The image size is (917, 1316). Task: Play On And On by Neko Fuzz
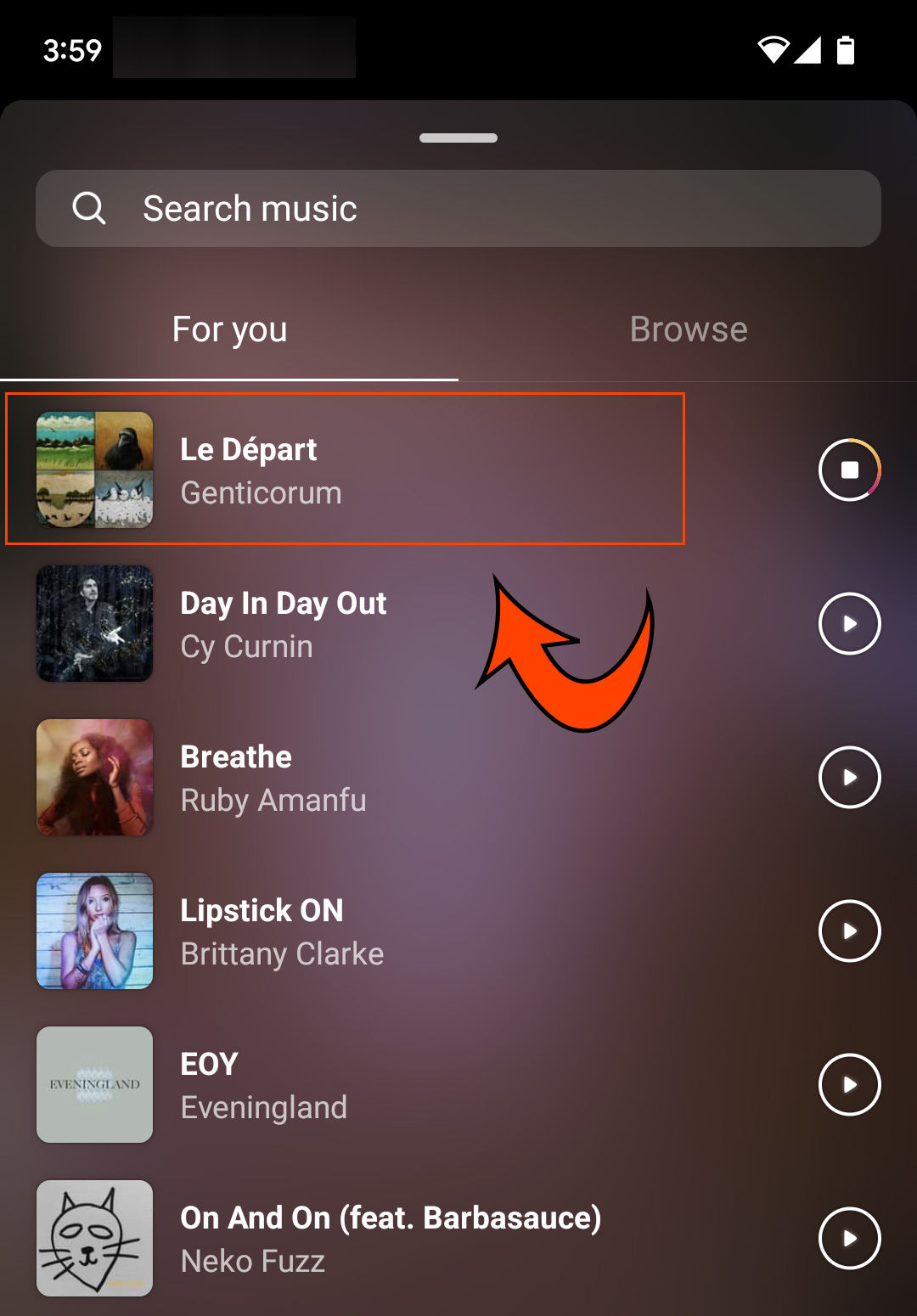(849, 1238)
